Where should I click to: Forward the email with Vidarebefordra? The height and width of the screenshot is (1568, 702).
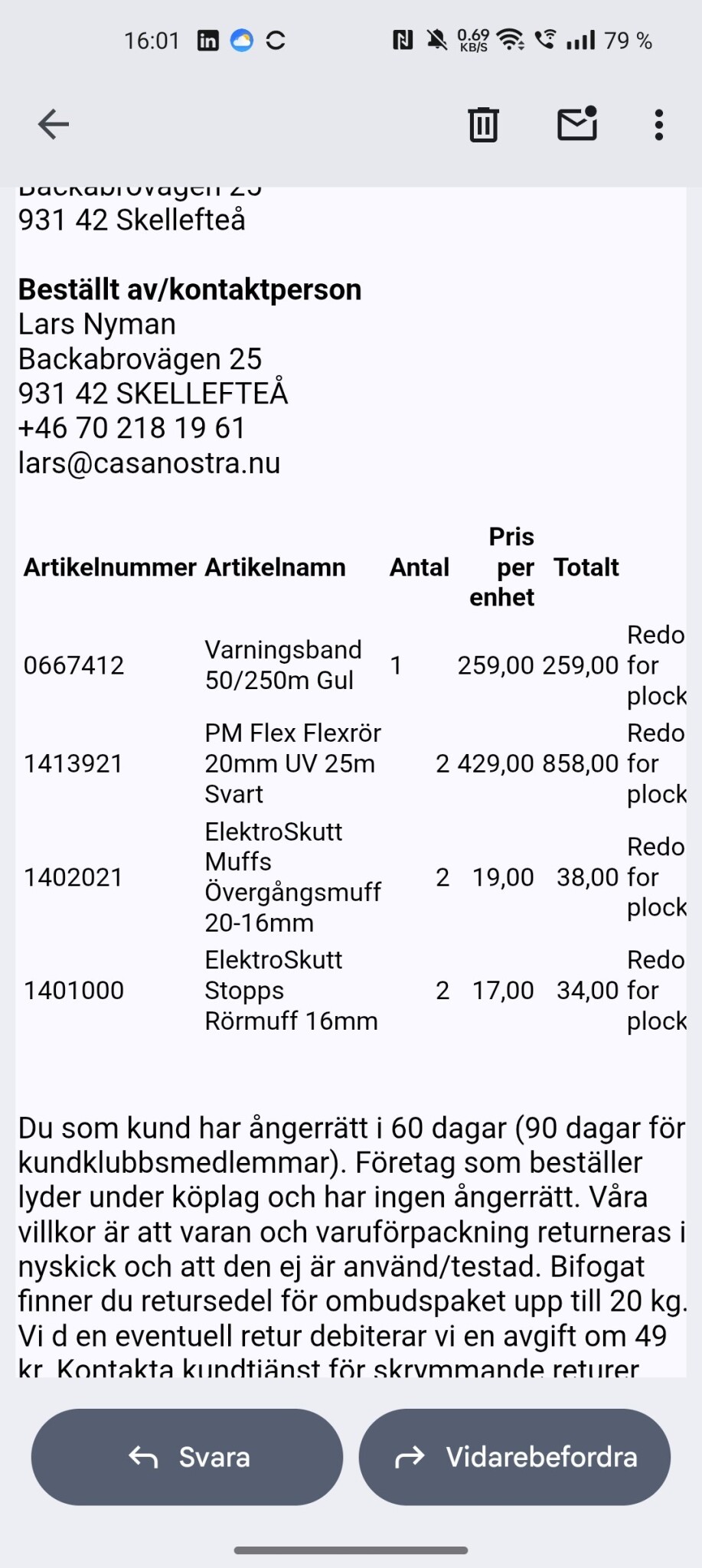[x=515, y=1457]
